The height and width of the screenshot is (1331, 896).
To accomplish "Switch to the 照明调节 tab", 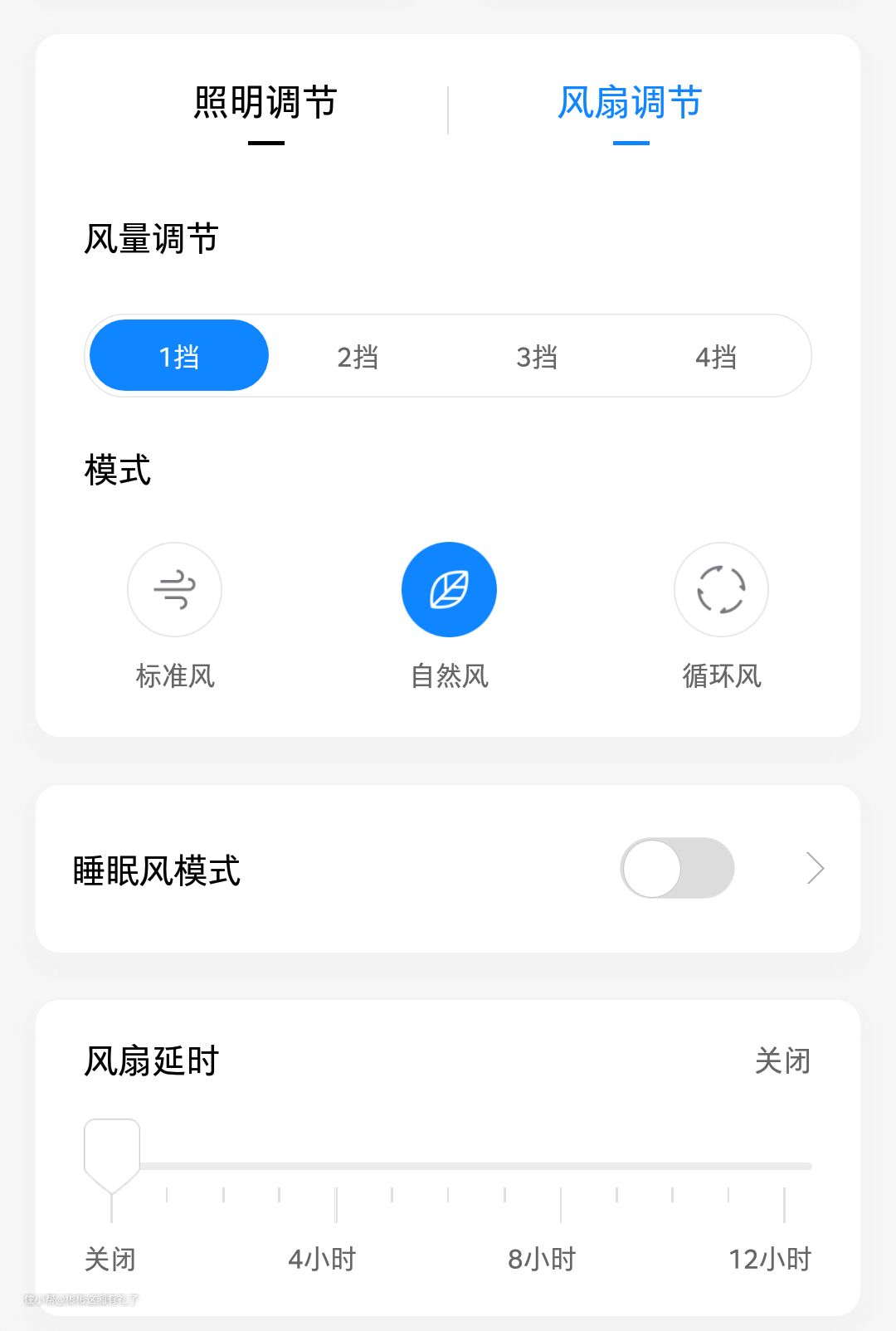I will pos(265,105).
